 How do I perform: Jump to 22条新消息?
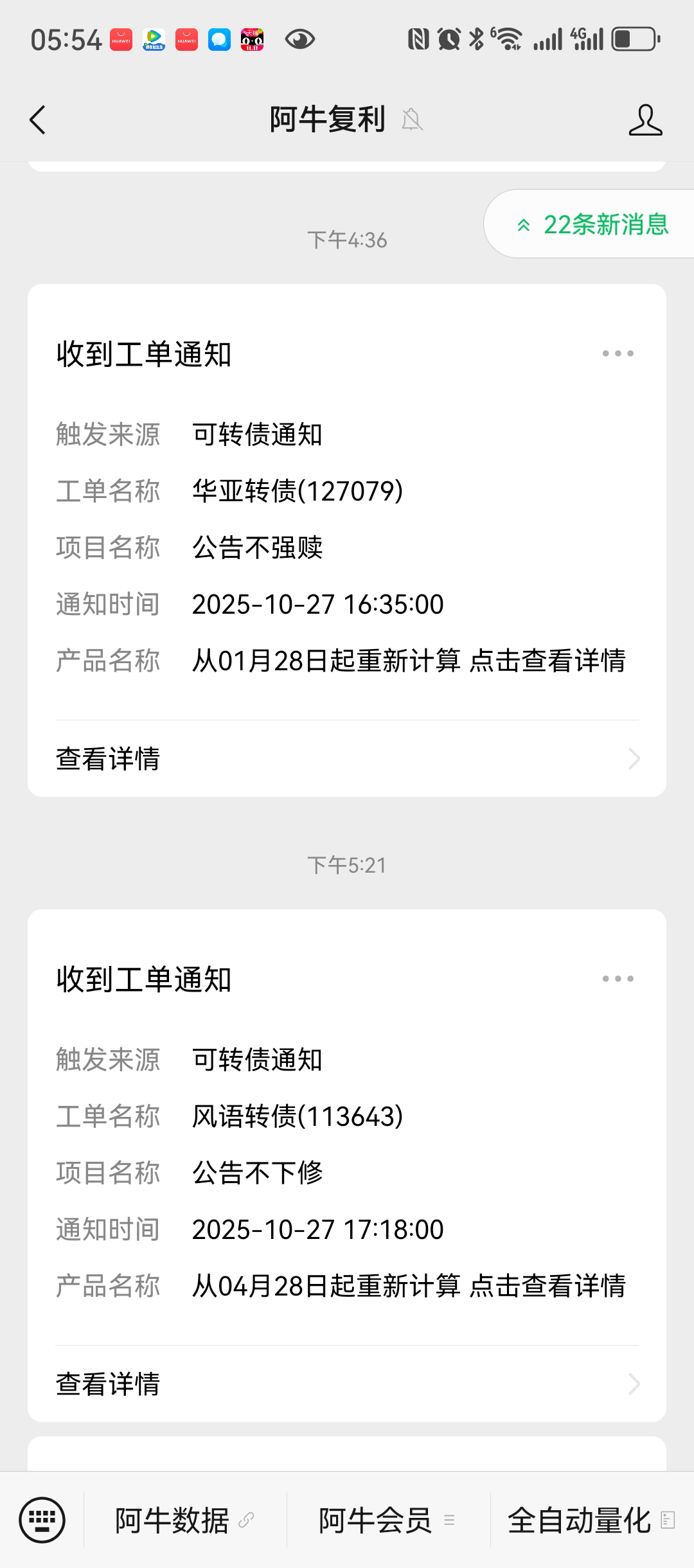coord(592,224)
